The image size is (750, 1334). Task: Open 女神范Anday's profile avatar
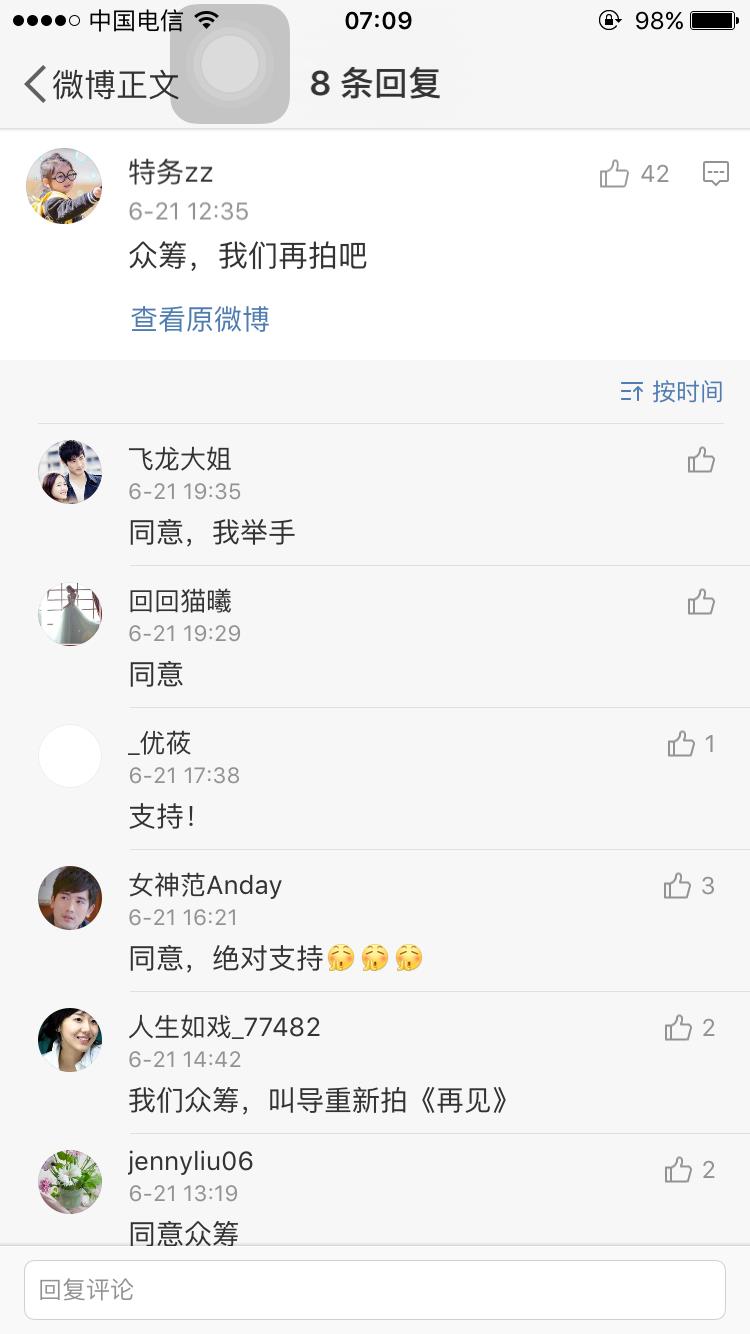(x=70, y=898)
